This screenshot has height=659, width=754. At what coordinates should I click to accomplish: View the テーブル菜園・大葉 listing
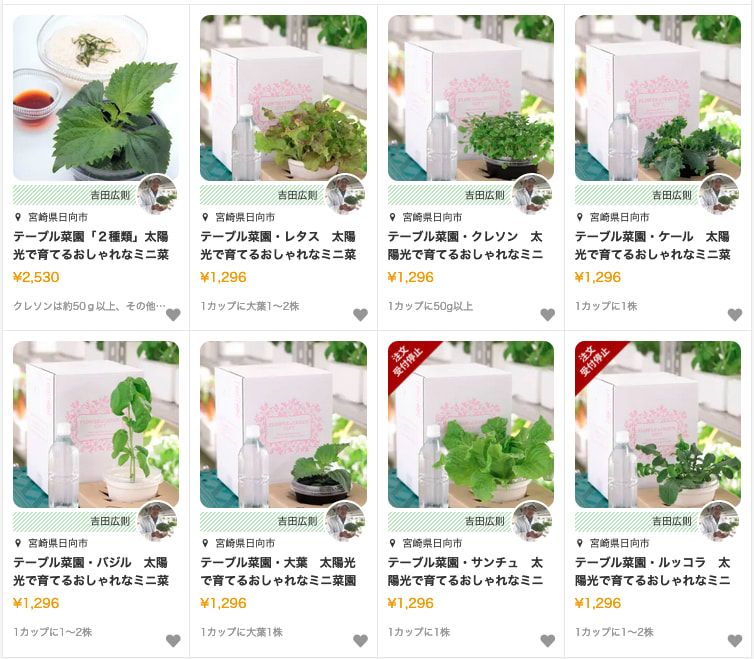[x=283, y=424]
